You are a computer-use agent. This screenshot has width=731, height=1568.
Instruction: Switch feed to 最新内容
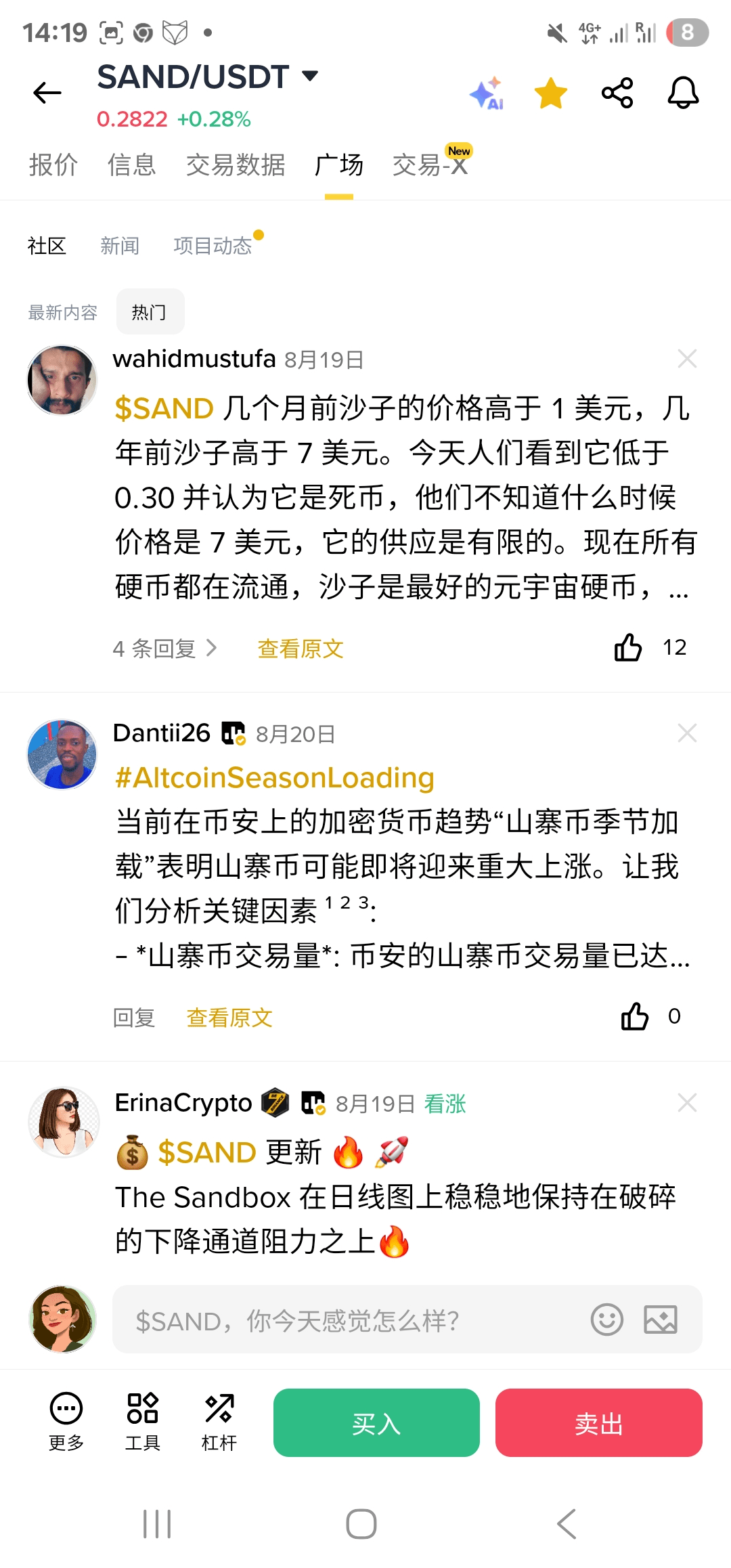62,312
